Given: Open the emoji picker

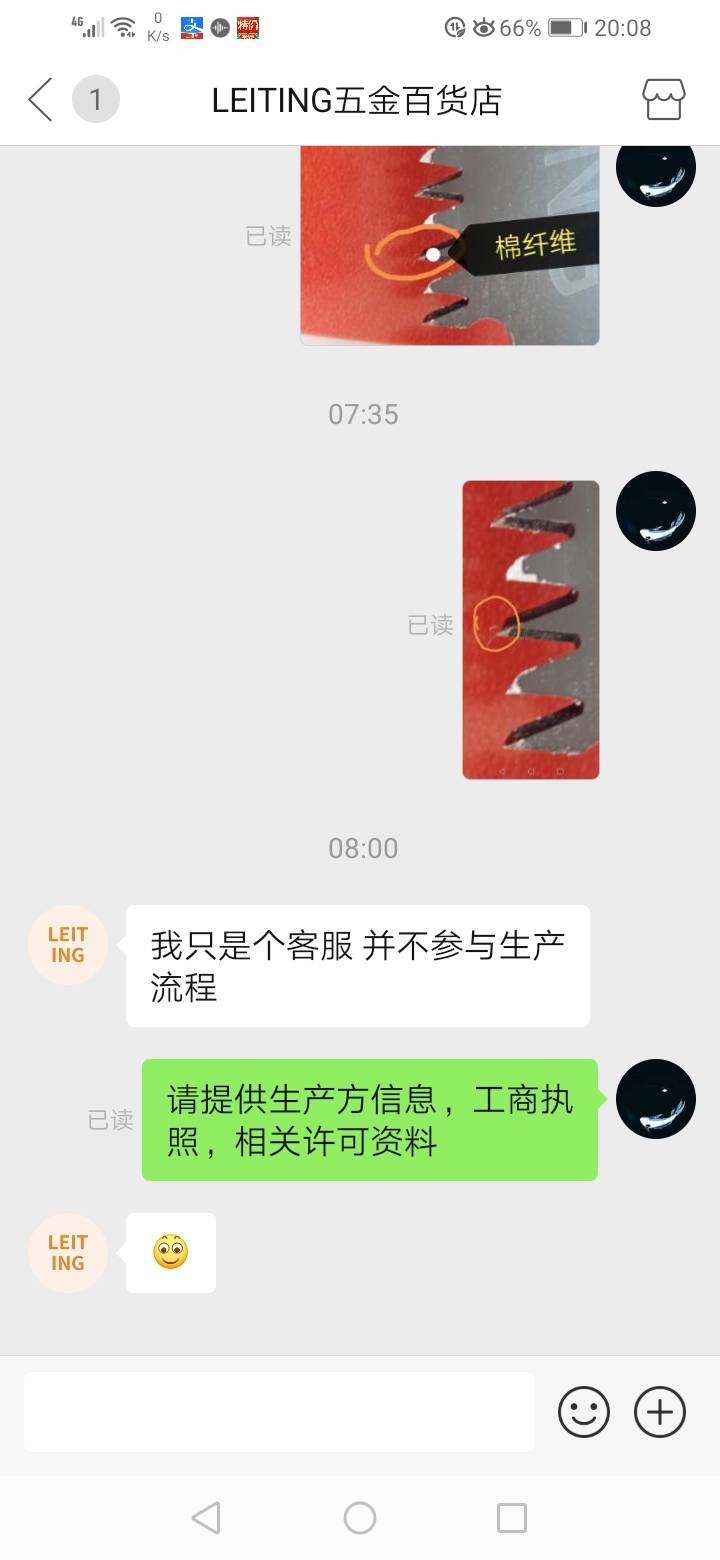Looking at the screenshot, I should (x=584, y=1412).
